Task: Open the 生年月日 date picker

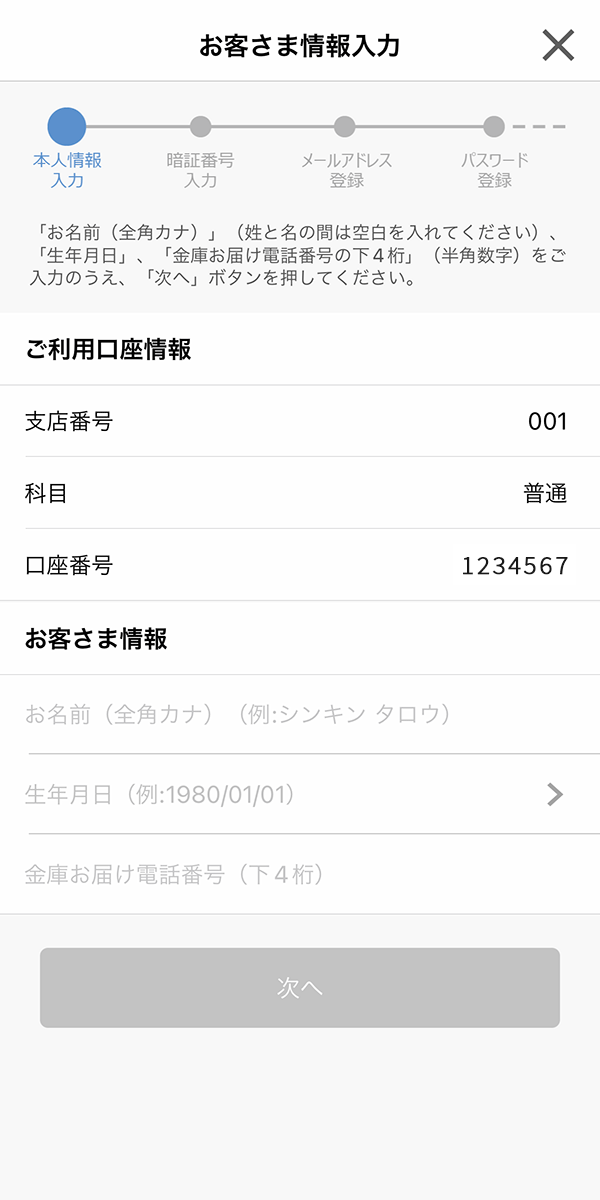Action: (x=300, y=794)
